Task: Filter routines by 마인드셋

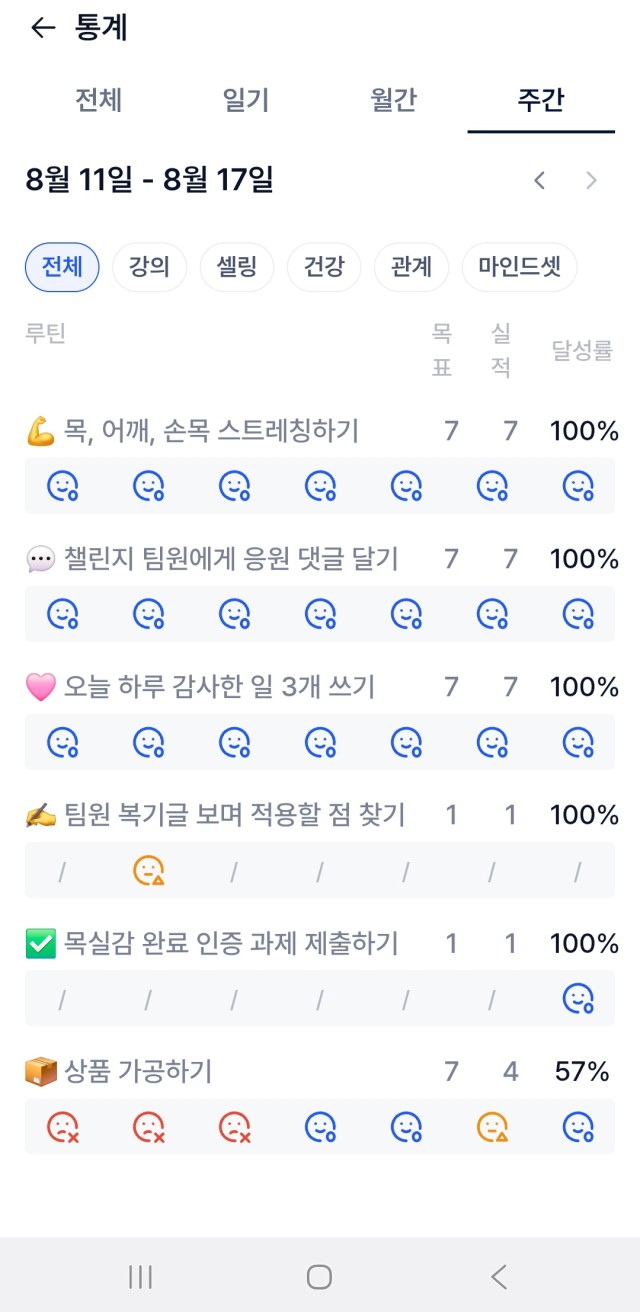Action: (x=519, y=267)
